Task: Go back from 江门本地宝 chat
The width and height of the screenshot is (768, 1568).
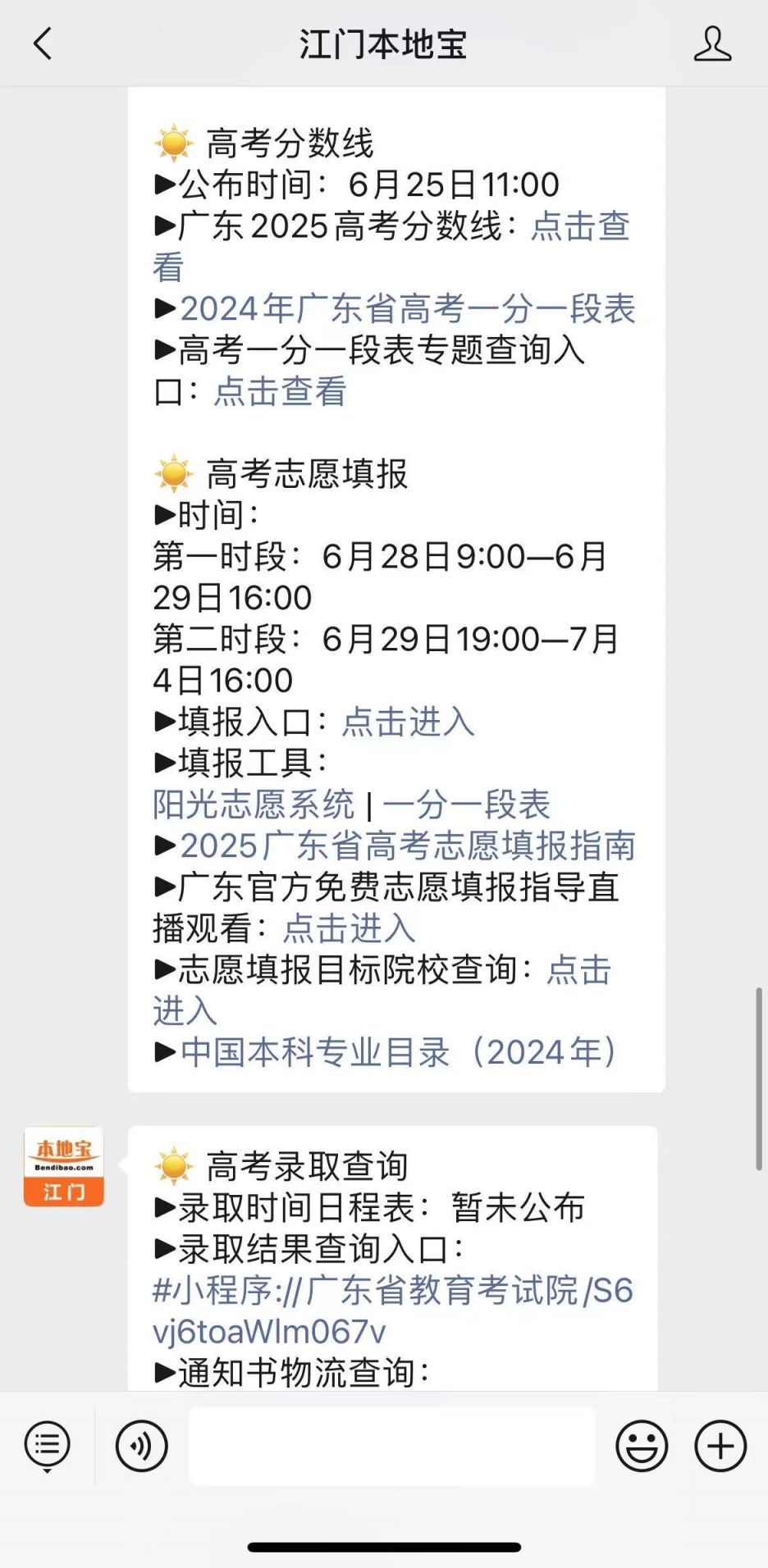Action: pyautogui.click(x=43, y=44)
